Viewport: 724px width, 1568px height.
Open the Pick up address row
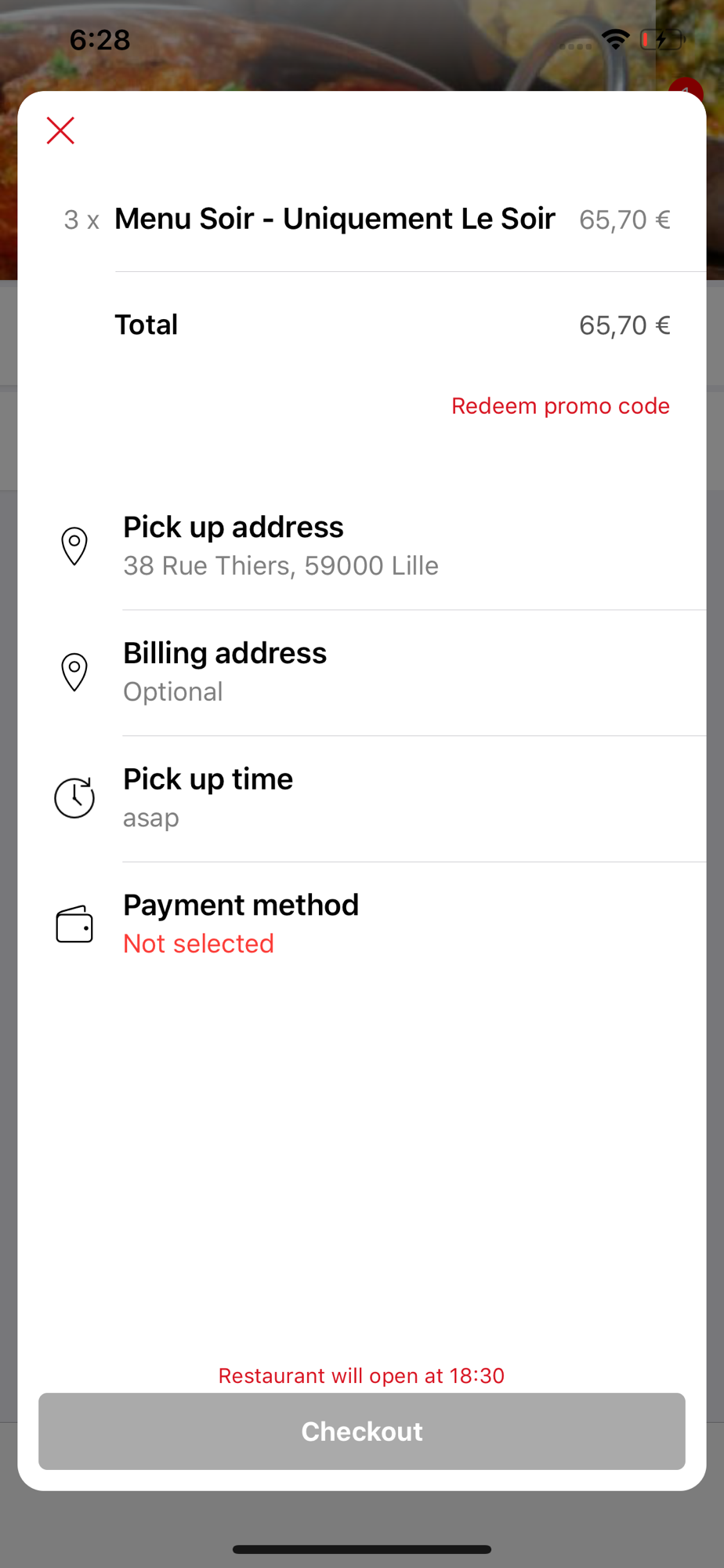point(362,546)
